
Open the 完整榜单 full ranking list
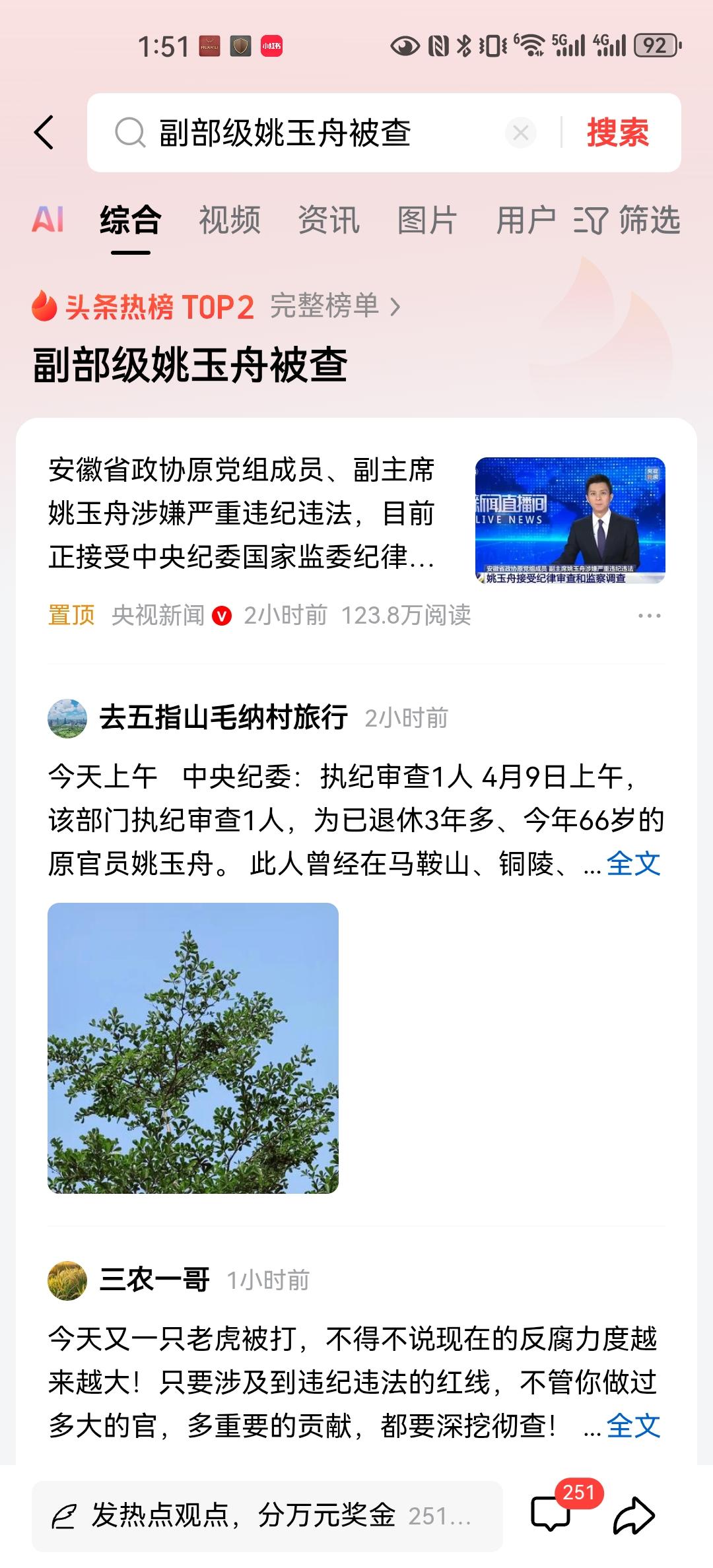point(335,306)
